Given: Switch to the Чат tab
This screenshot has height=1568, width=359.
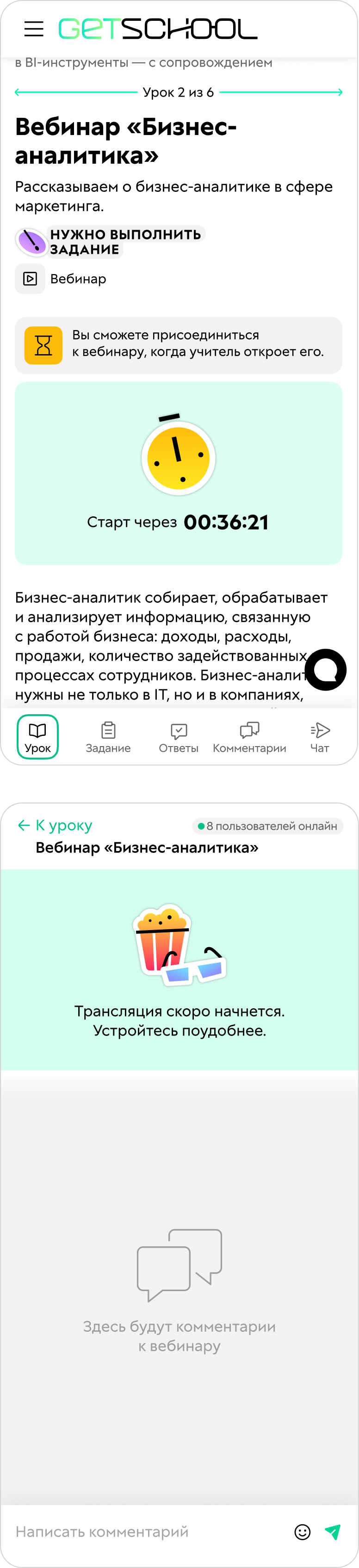Looking at the screenshot, I should 320,736.
